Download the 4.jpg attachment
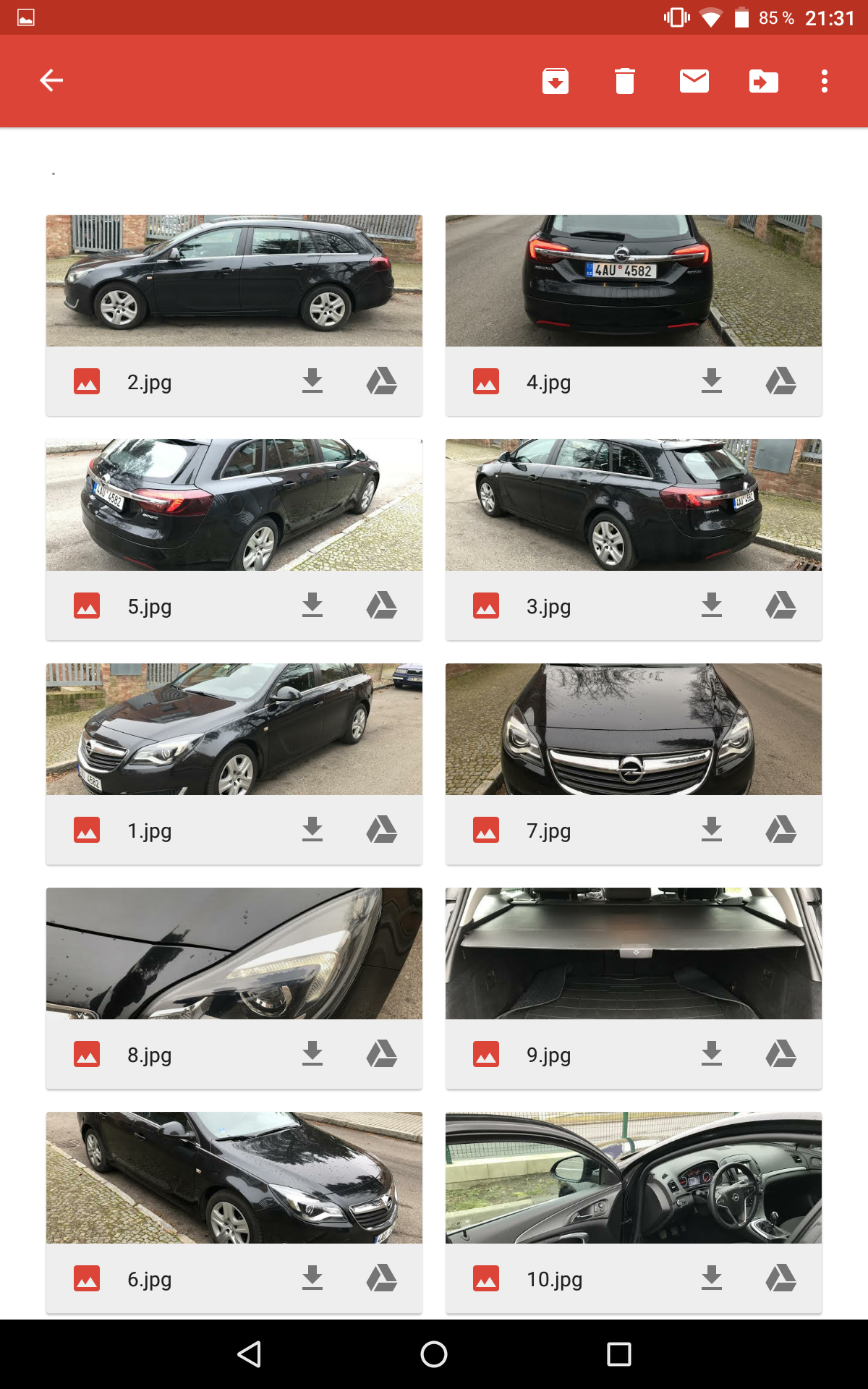Image resolution: width=868 pixels, height=1389 pixels. (x=712, y=381)
